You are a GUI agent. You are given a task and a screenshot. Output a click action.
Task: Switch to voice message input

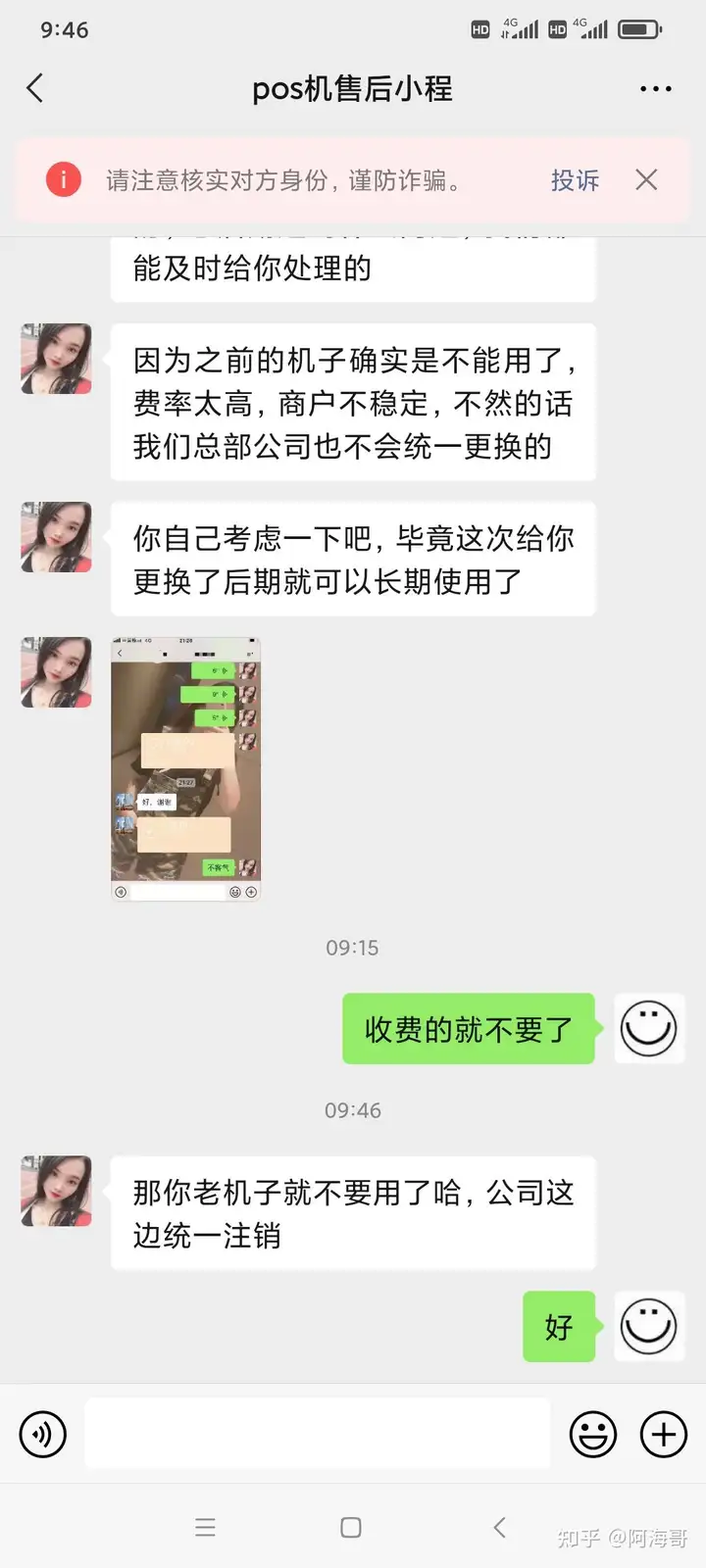click(x=43, y=1434)
